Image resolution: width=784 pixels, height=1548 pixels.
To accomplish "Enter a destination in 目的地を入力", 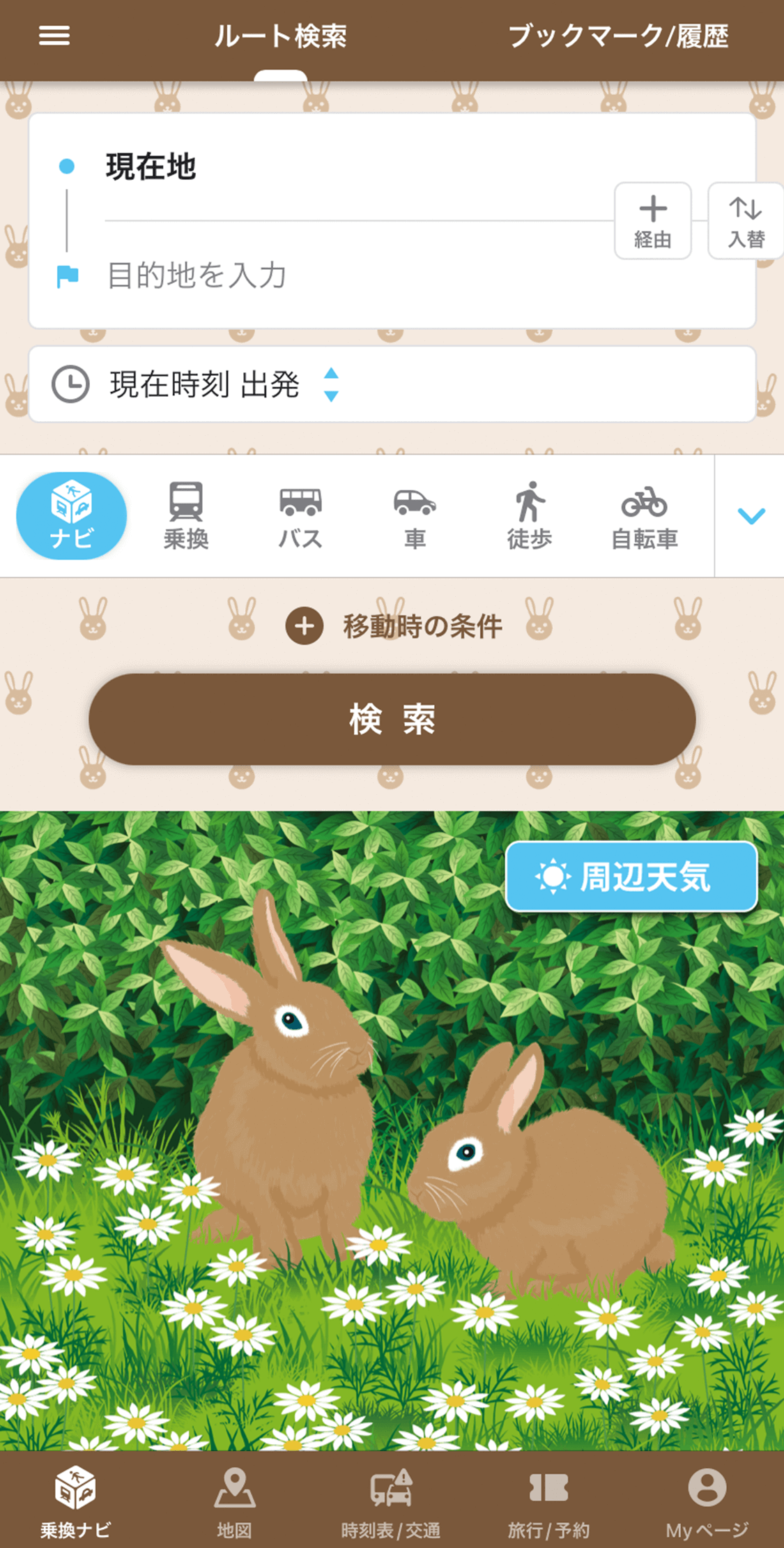I will point(348,275).
